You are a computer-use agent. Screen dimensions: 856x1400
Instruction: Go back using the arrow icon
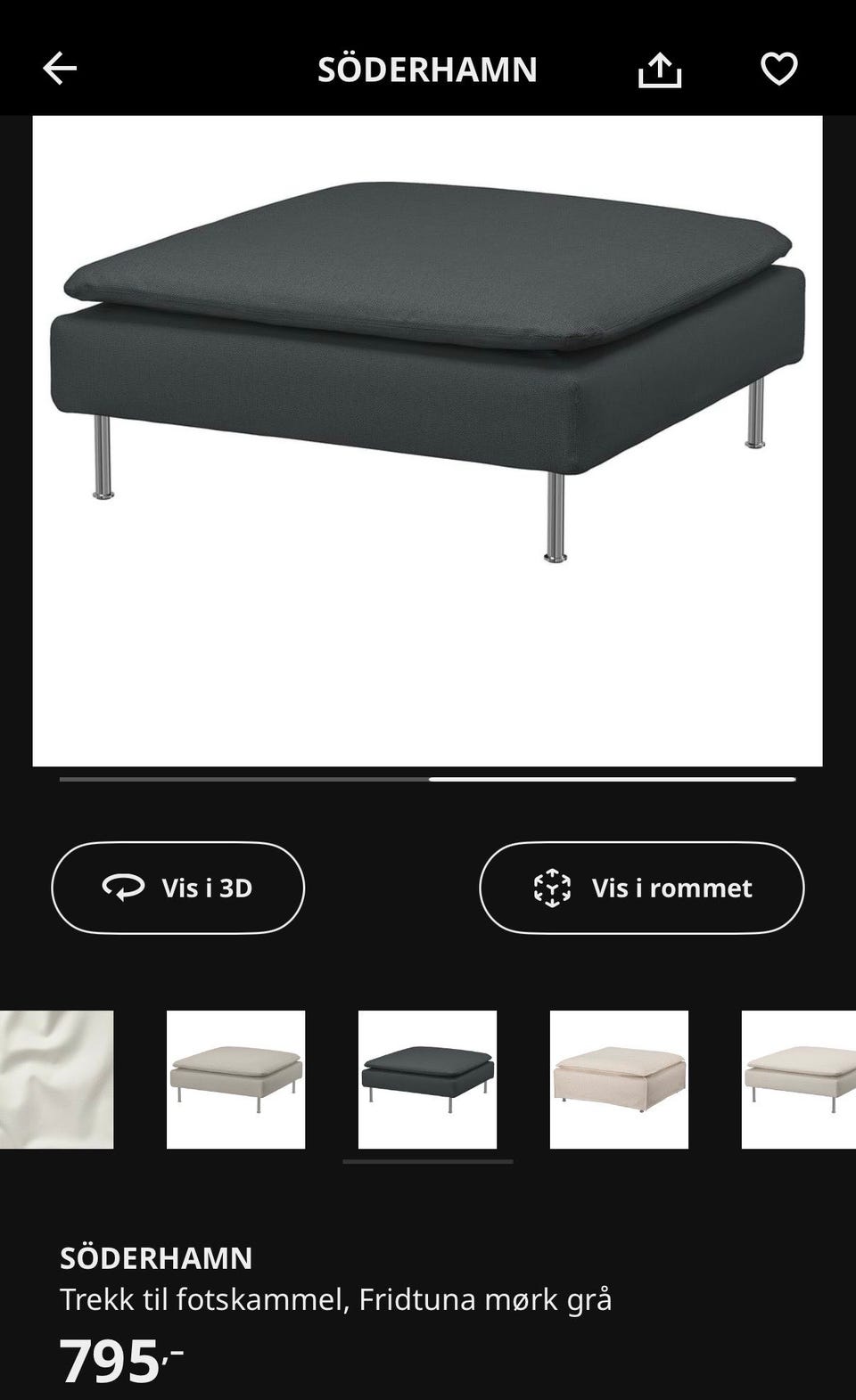60,68
